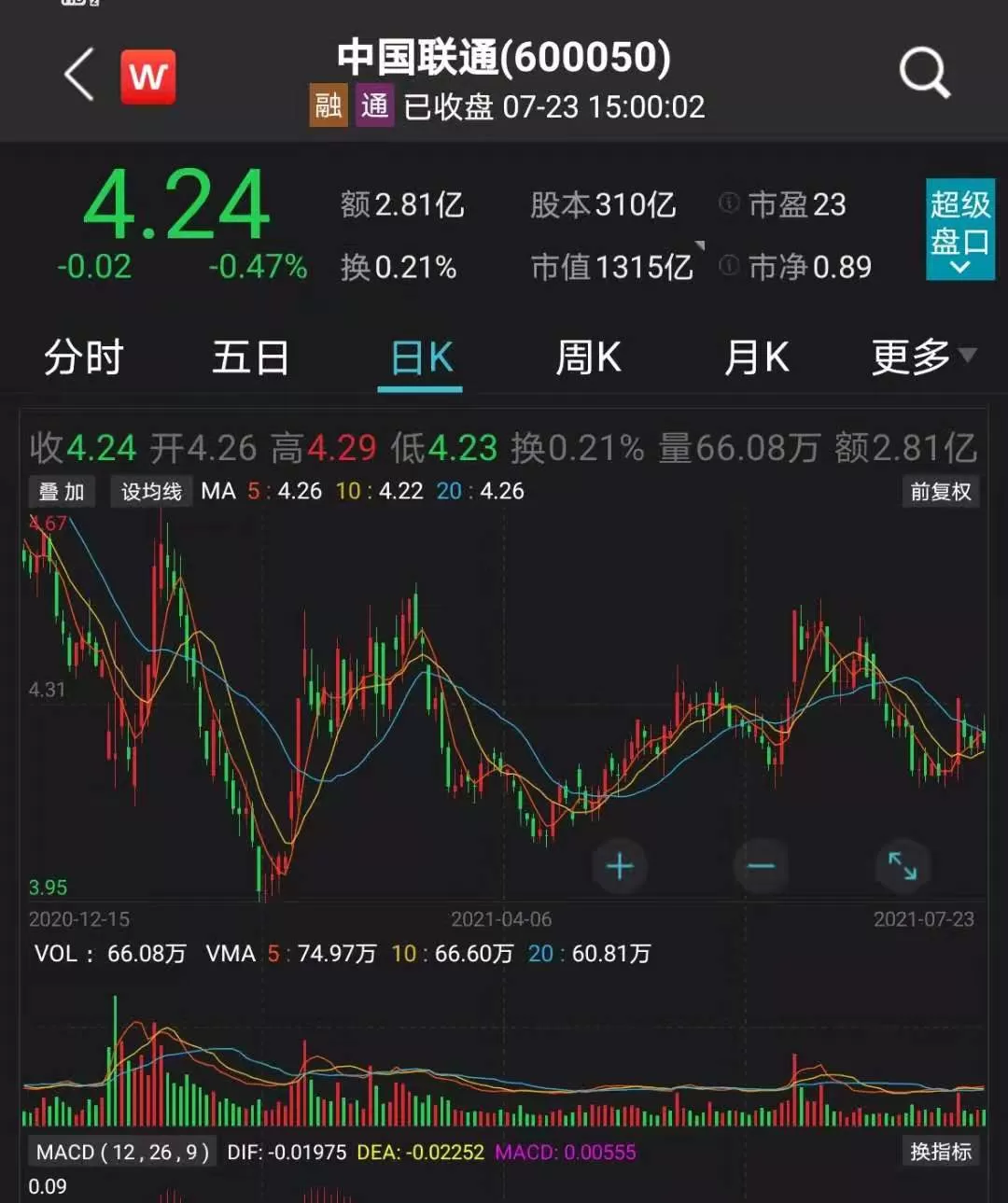Open 设均线 moving average settings
Viewport: 1008px width, 1203px height.
pos(151,492)
